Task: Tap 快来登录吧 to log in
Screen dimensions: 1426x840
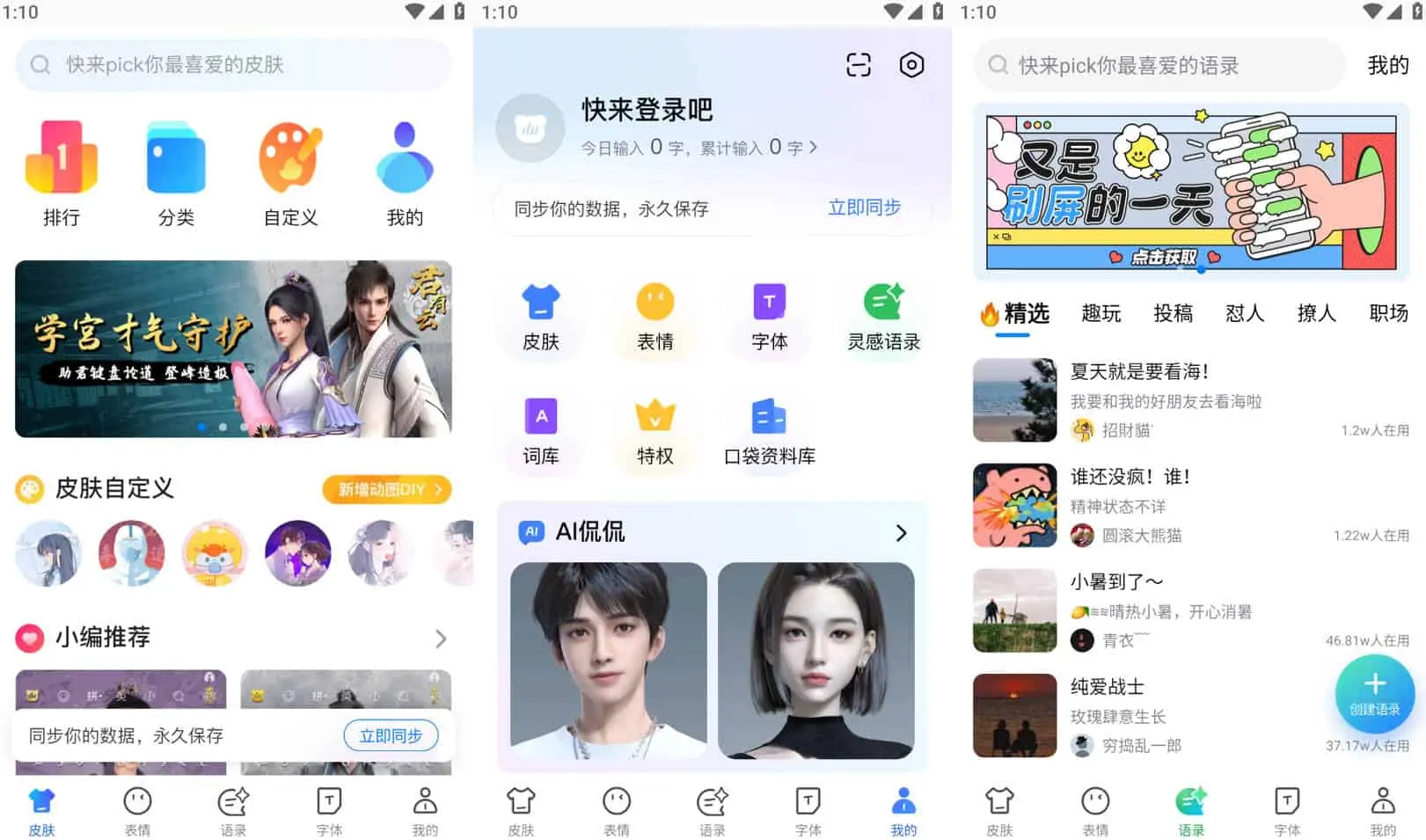Action: (x=647, y=111)
